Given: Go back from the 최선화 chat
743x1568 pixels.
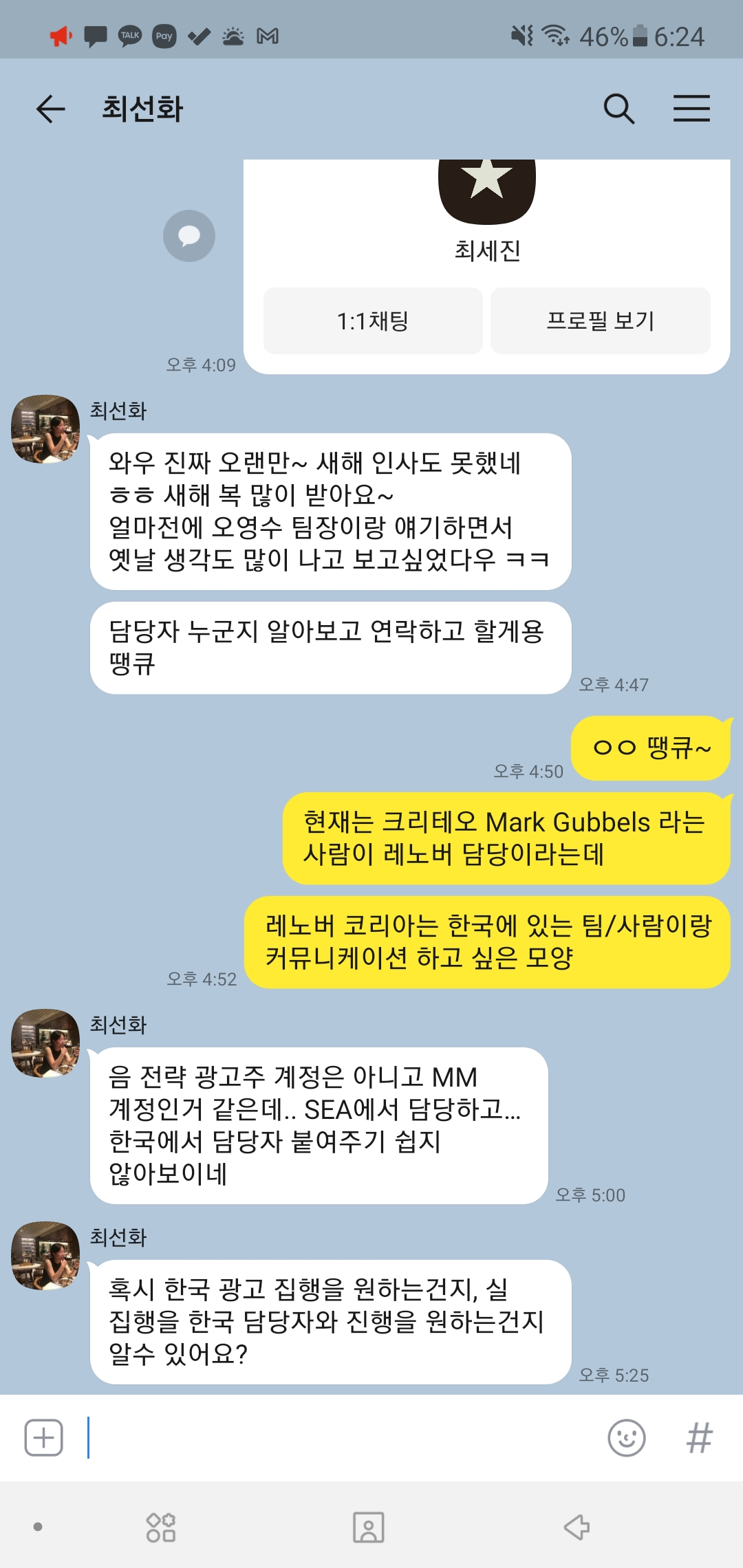Looking at the screenshot, I should pyautogui.click(x=51, y=109).
